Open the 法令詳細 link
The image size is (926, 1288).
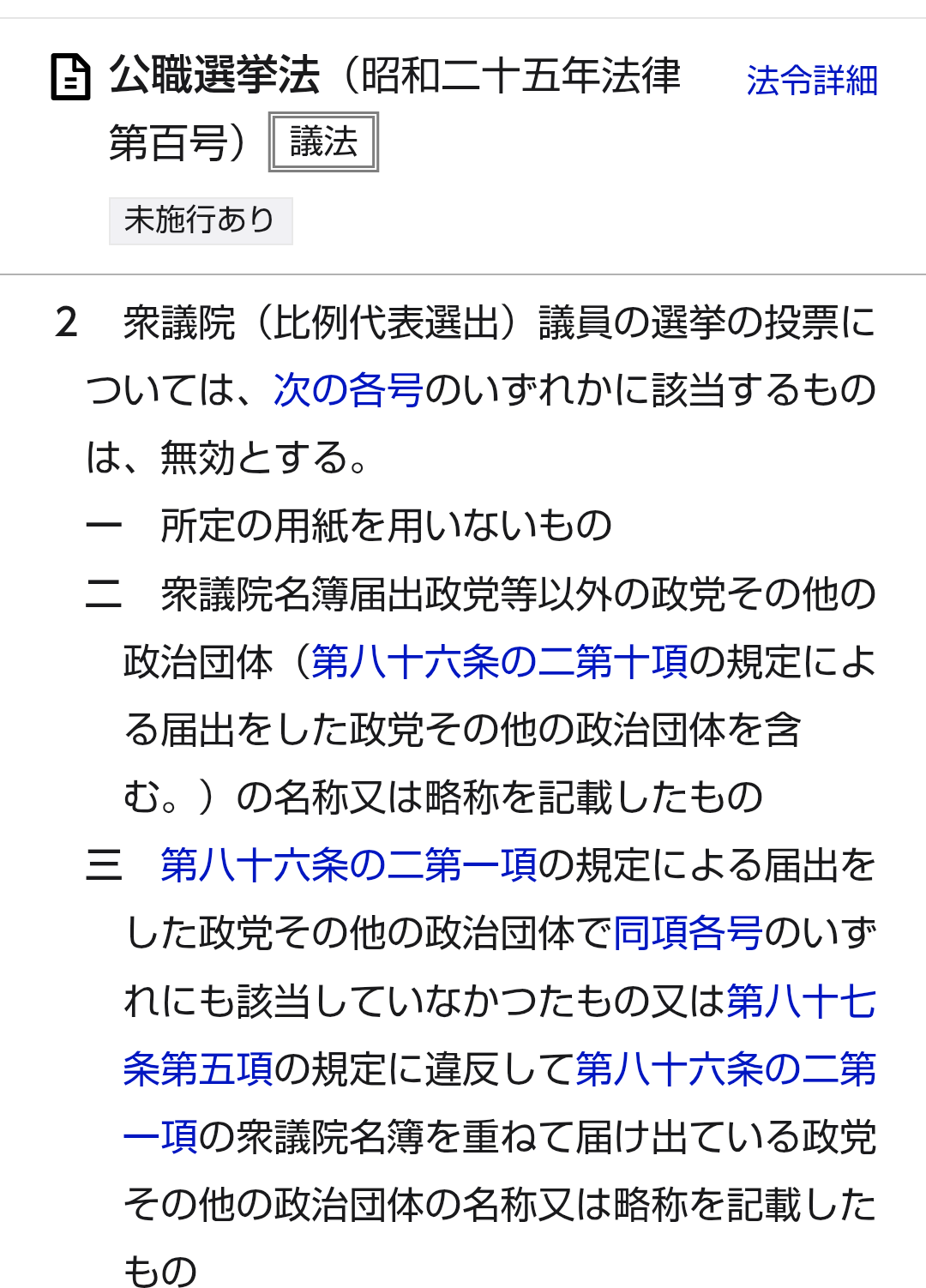click(x=811, y=81)
